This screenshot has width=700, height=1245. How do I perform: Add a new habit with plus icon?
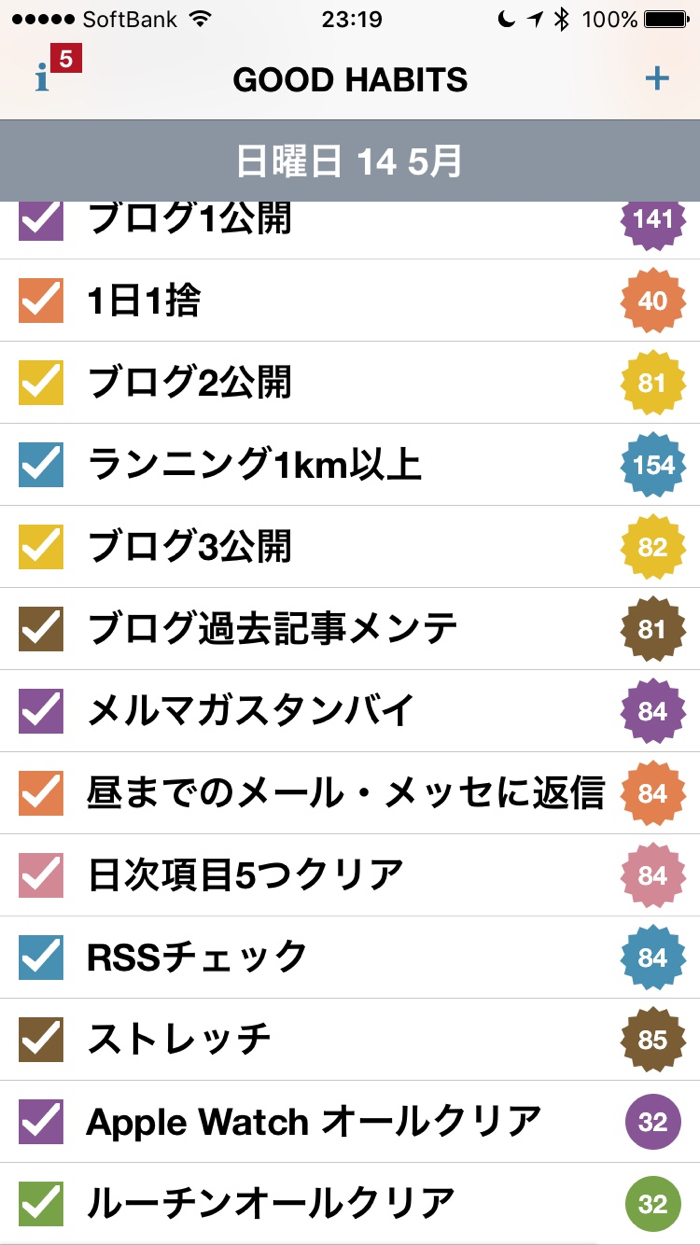656,79
